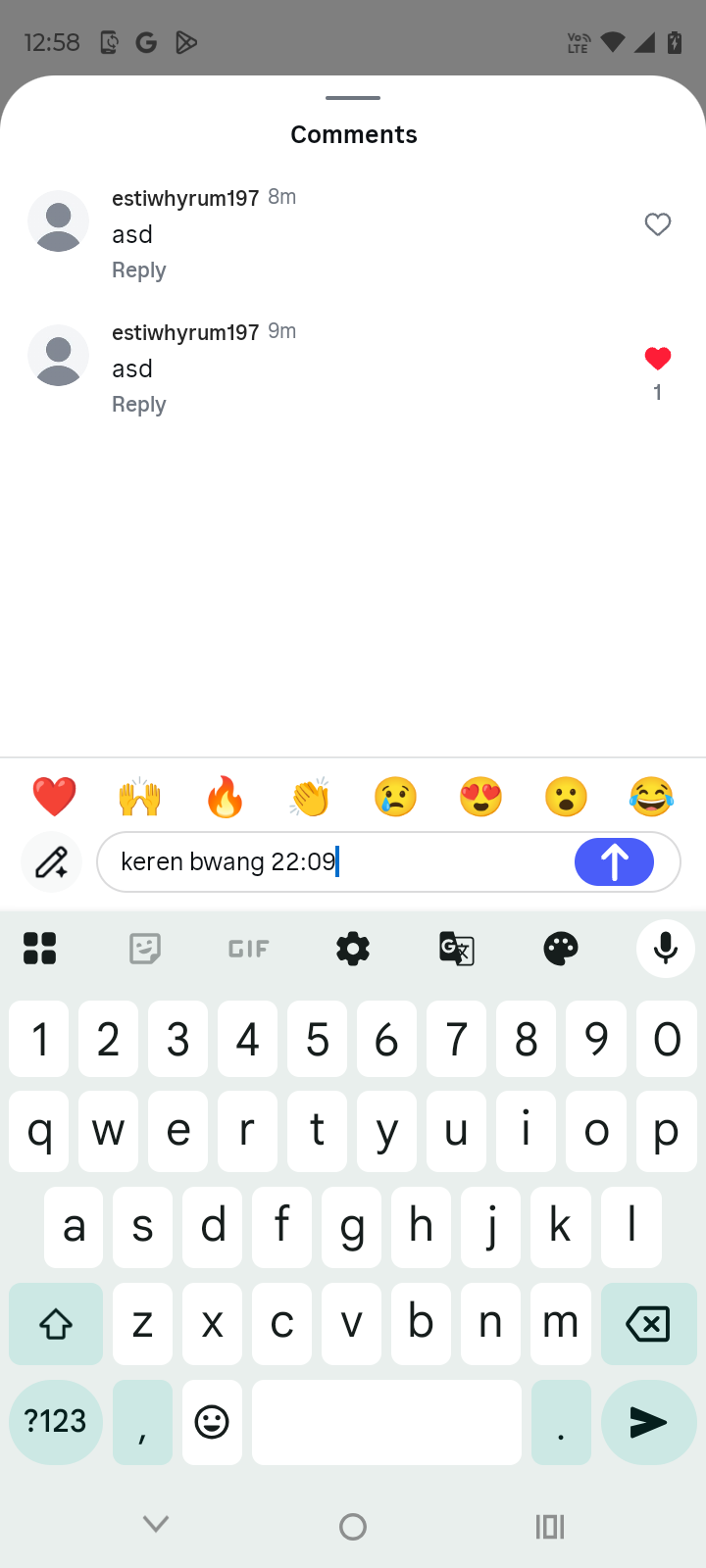
Task: Open the 8m commenter's profile avatar
Action: coord(59,221)
